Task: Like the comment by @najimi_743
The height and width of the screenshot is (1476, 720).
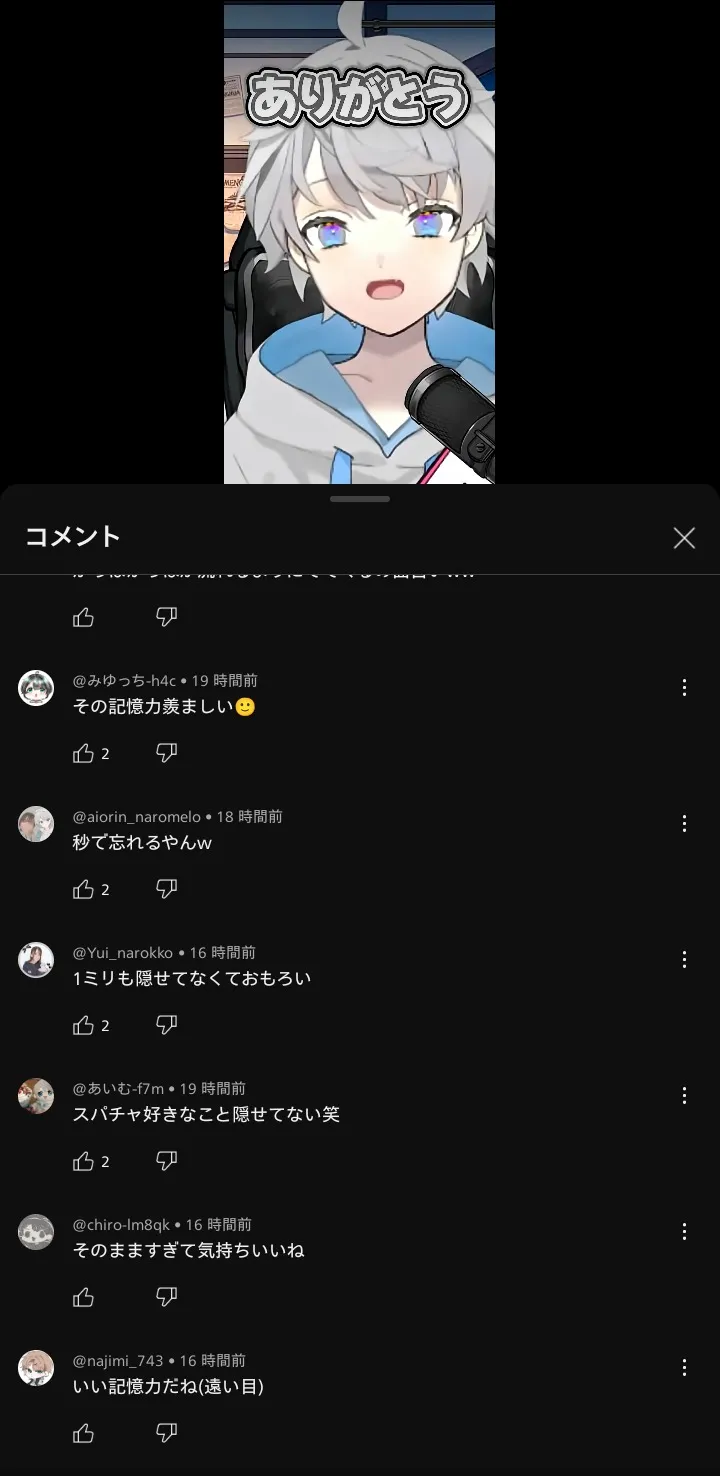Action: point(84,1433)
